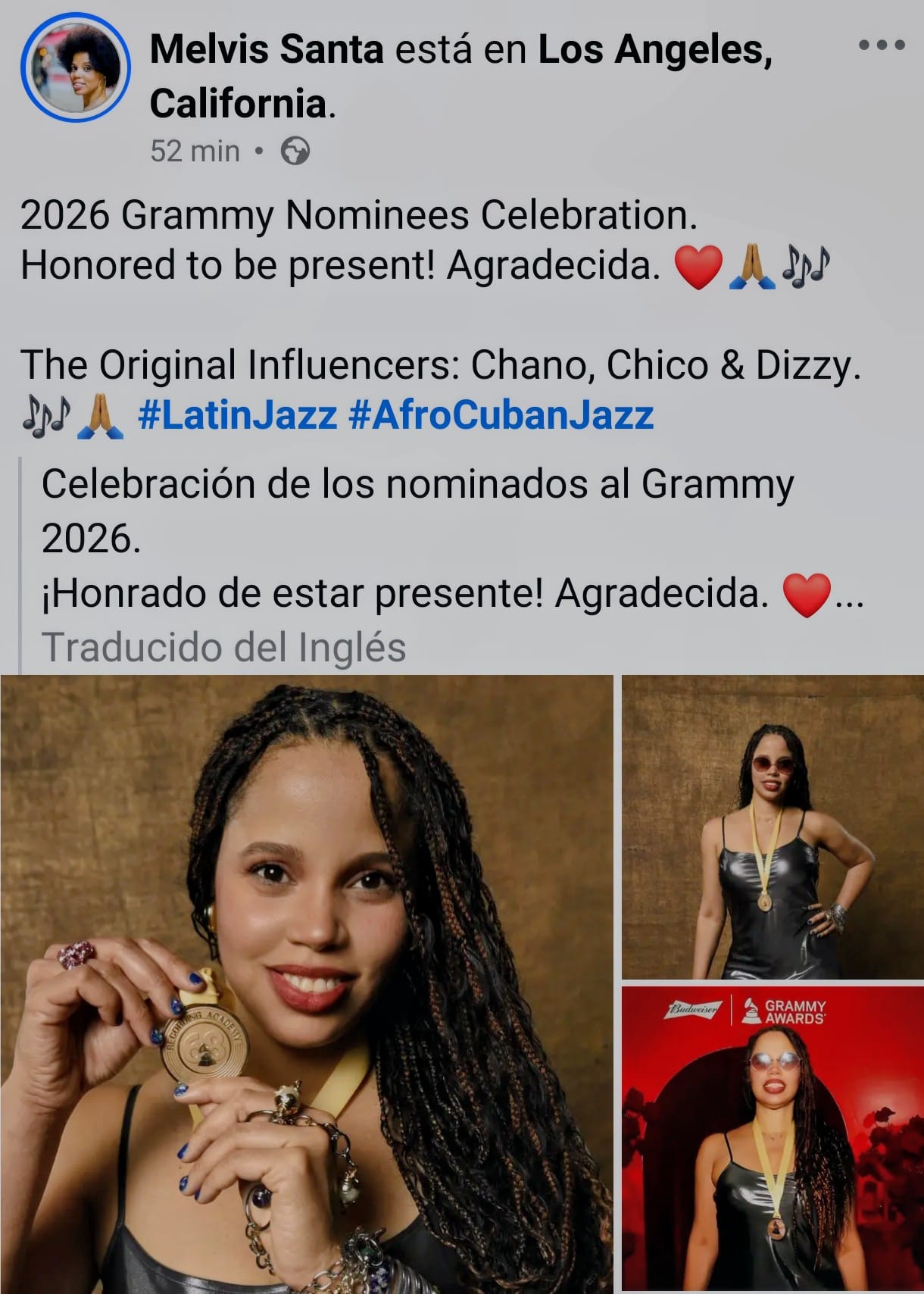Open the large photo with the medal
The width and height of the screenshot is (924, 1294).
[306, 983]
